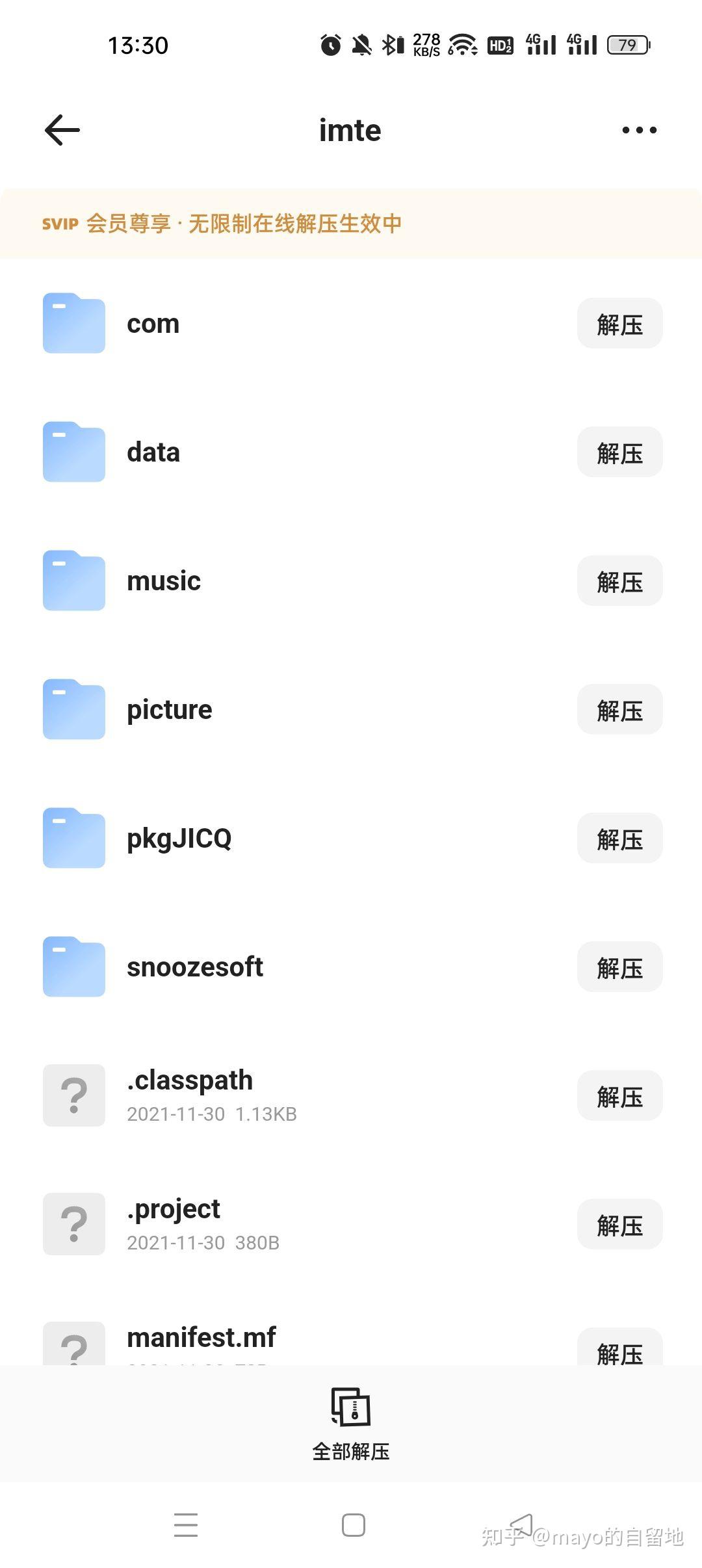The image size is (702, 1568).
Task: Open the pkgJICQ folder
Action: pos(179,839)
